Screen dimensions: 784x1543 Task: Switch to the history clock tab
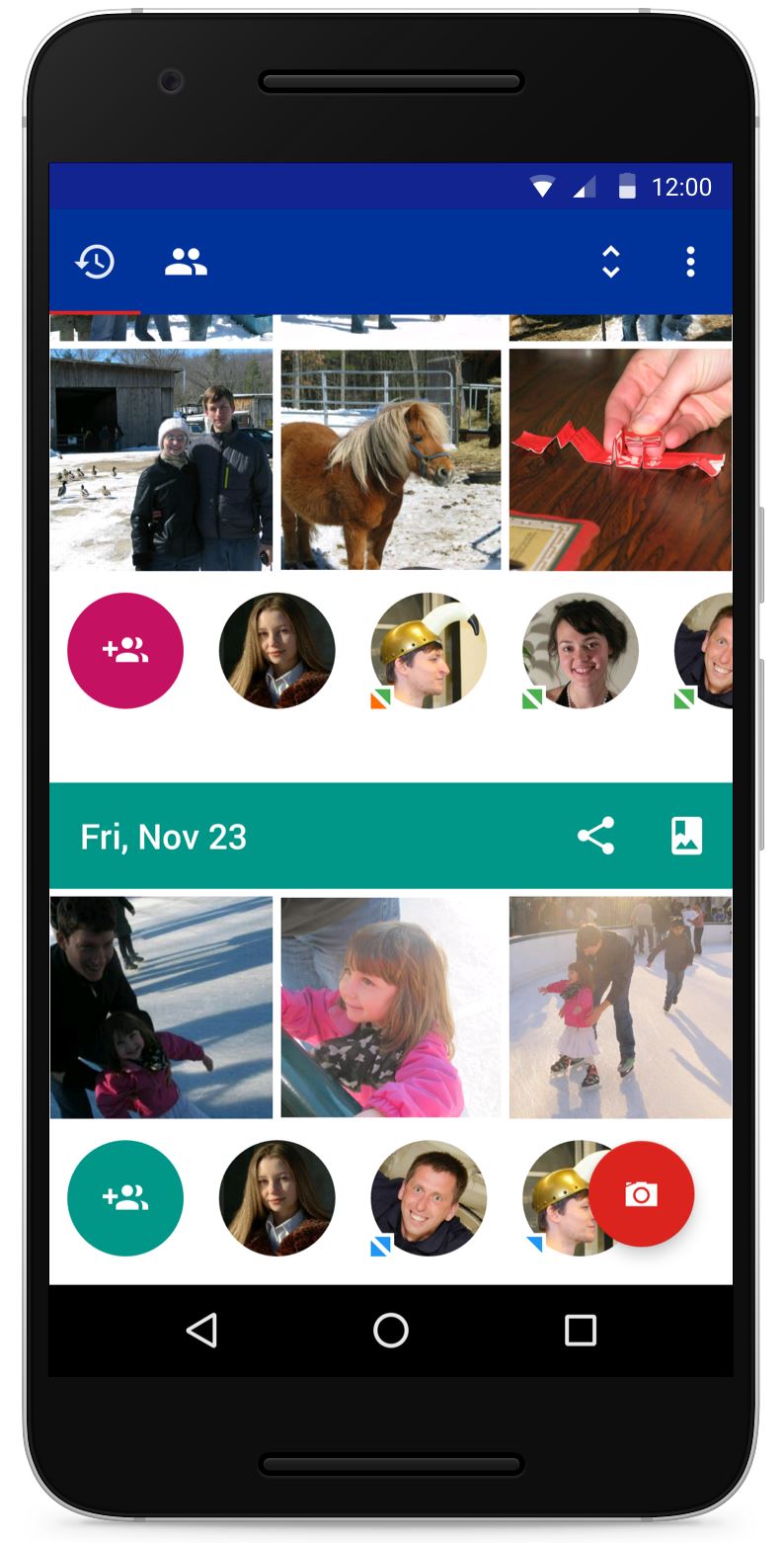96,262
